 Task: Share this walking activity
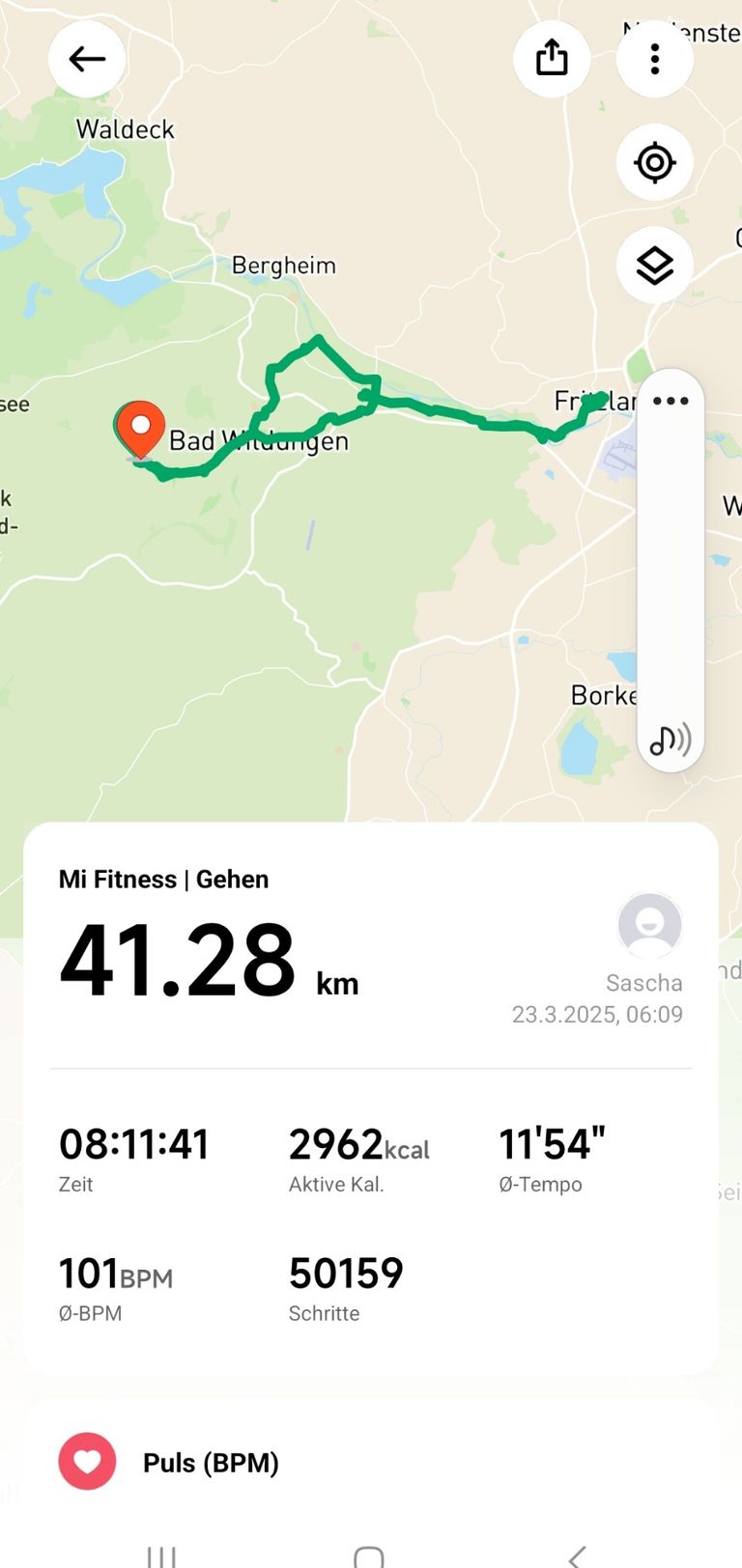552,59
